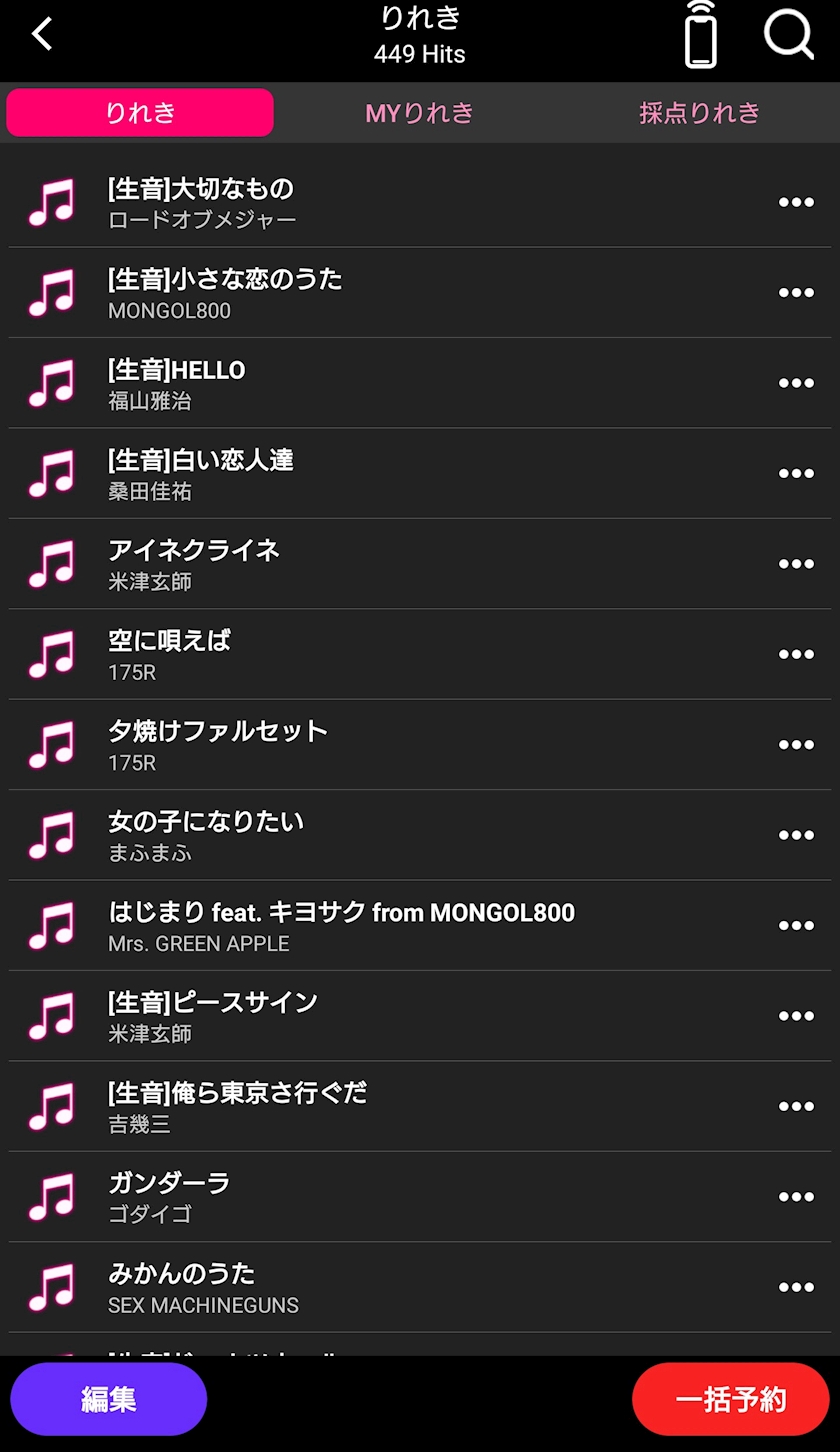Open more options for はじまり feat. キヨサク

tap(796, 926)
